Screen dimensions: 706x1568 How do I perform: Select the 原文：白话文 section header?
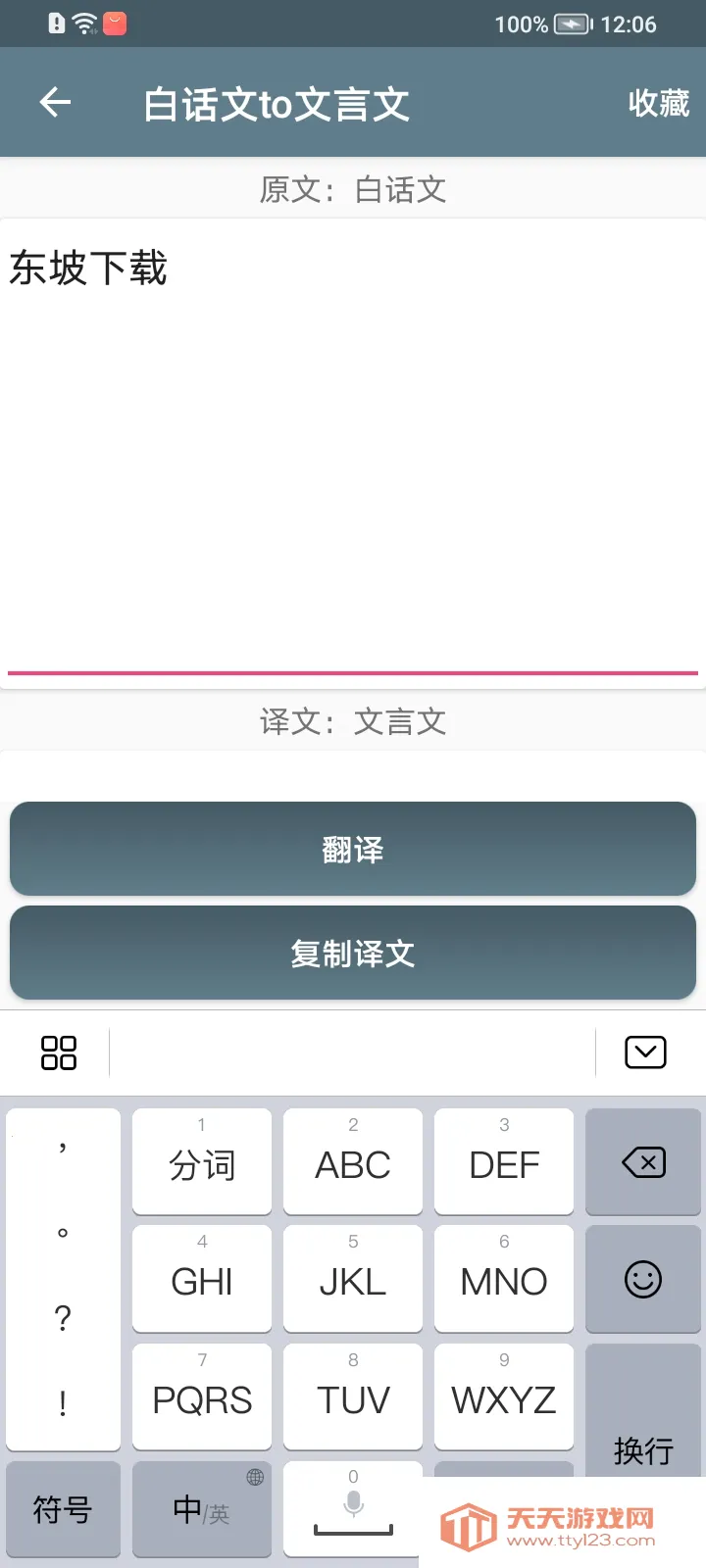352,189
